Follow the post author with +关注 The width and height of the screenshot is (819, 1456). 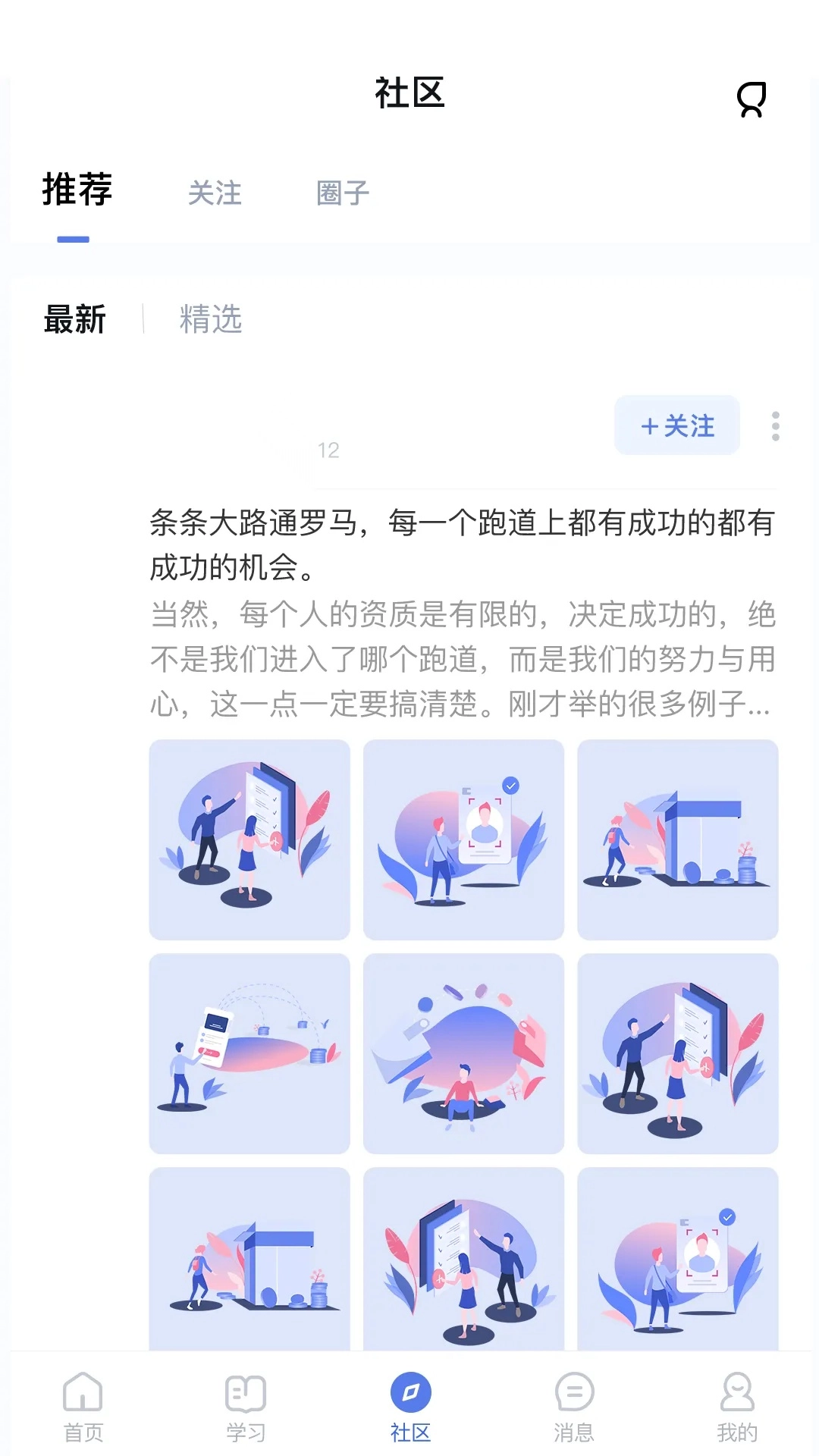click(x=677, y=425)
